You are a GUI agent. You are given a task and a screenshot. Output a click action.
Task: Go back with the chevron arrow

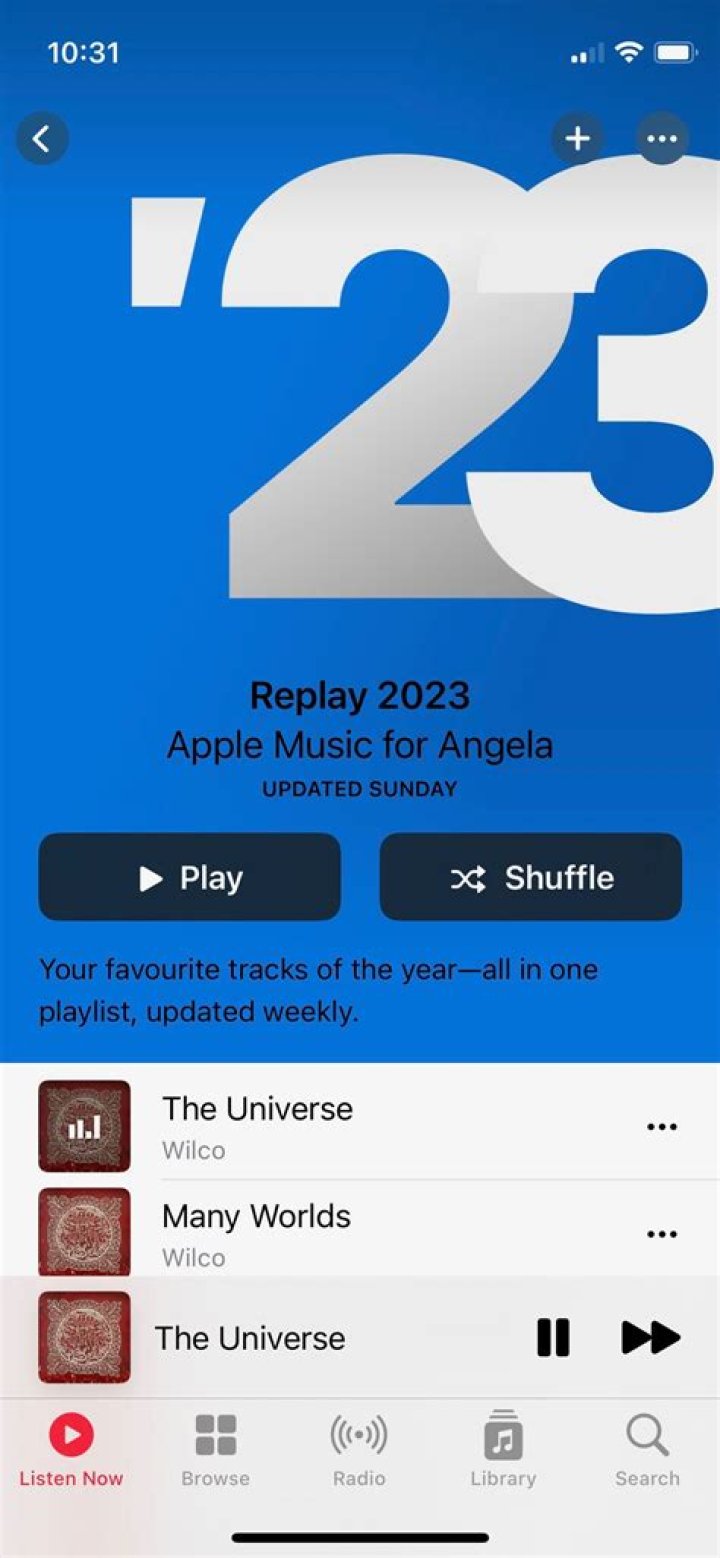42,138
